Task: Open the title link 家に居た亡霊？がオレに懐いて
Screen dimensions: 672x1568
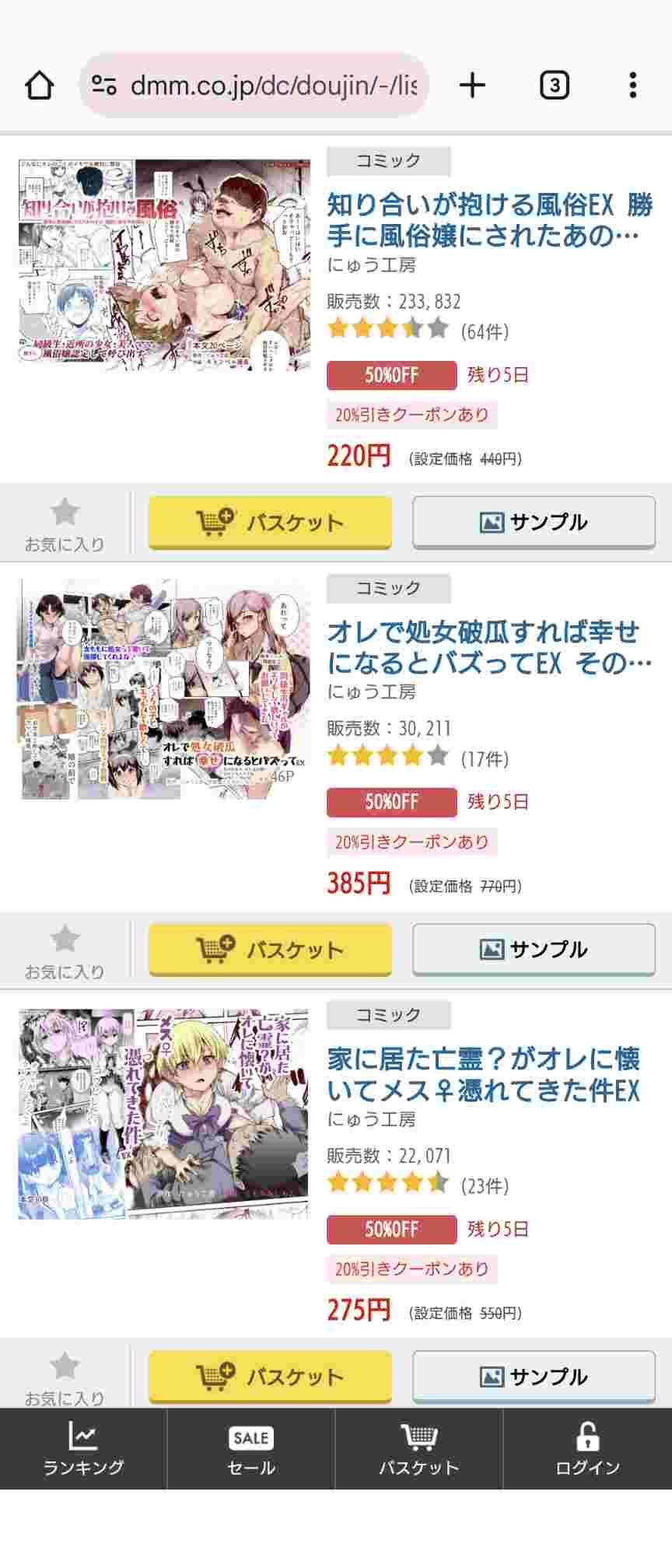Action: click(484, 1074)
